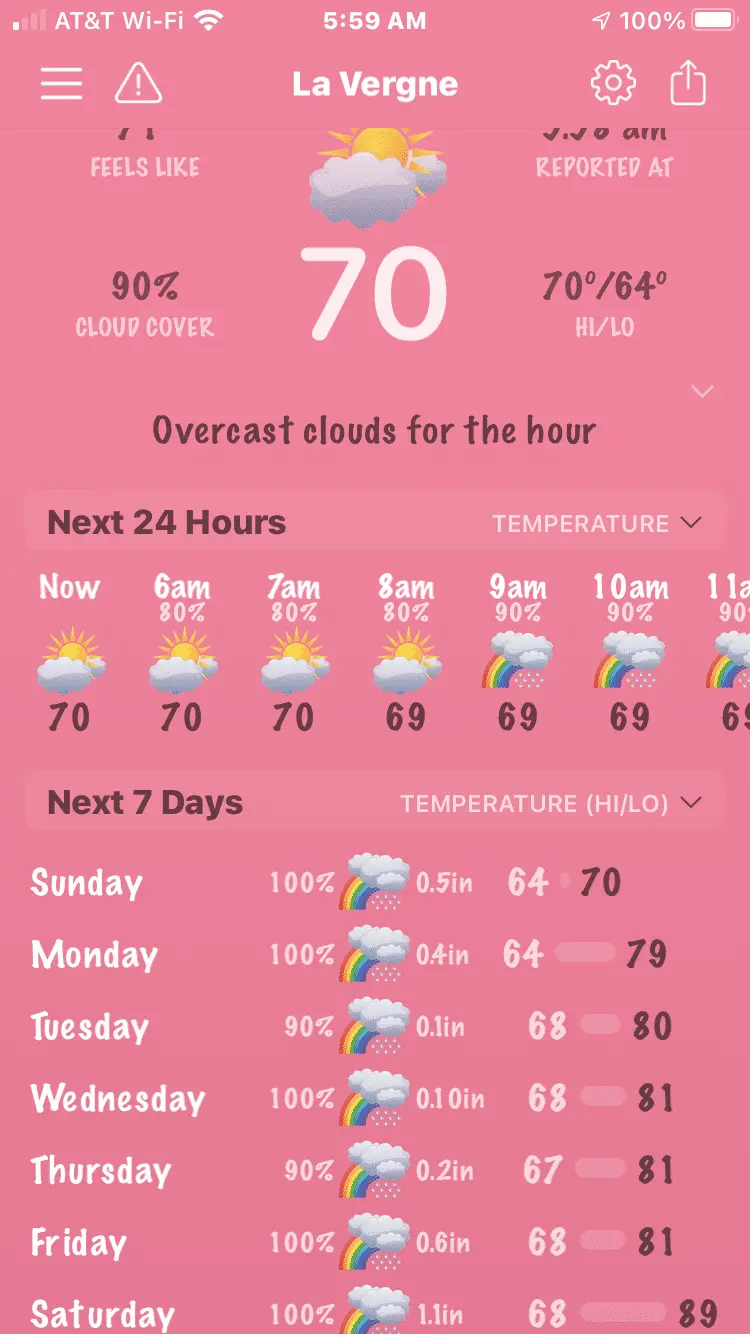Open Monday's forecast row
The image size is (750, 1334).
(x=375, y=954)
